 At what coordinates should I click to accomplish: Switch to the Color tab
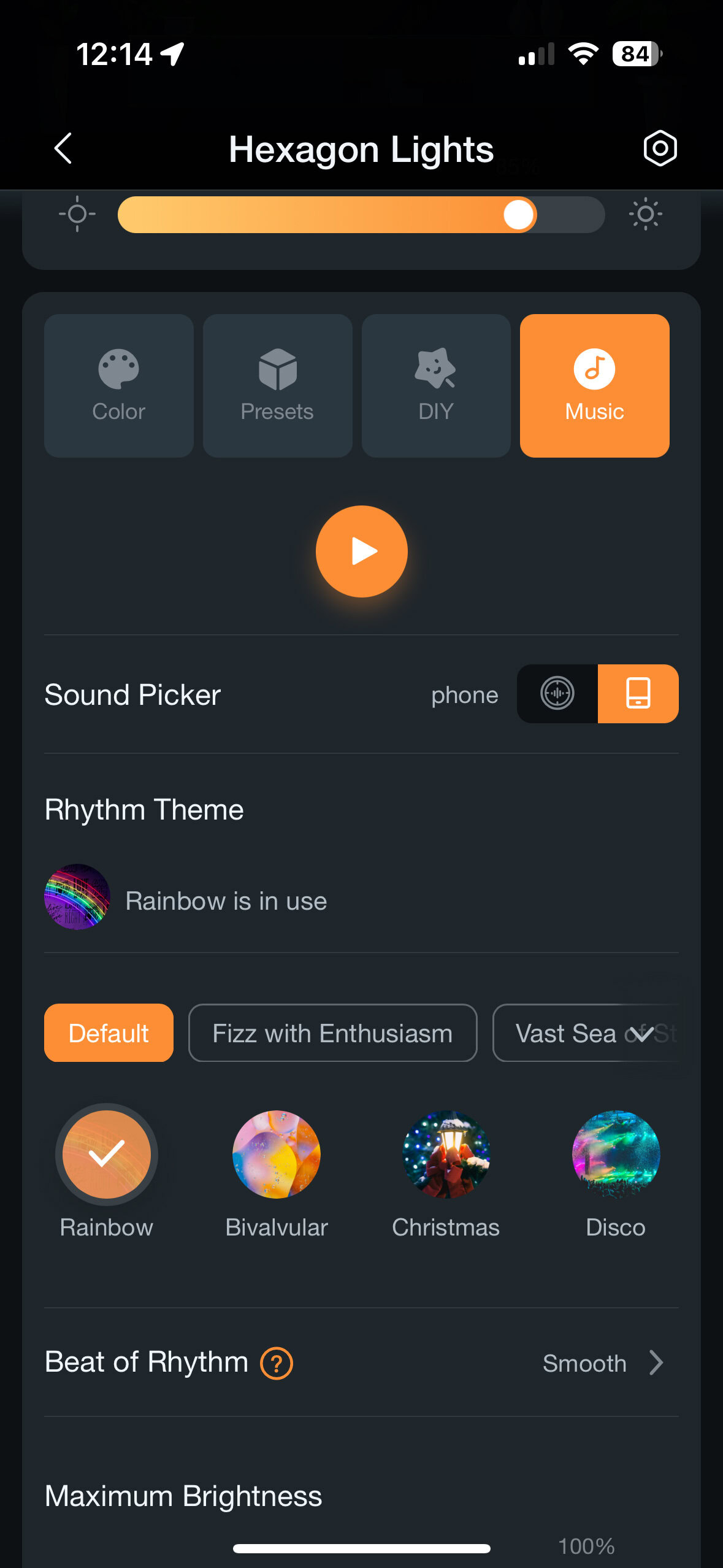pos(118,386)
